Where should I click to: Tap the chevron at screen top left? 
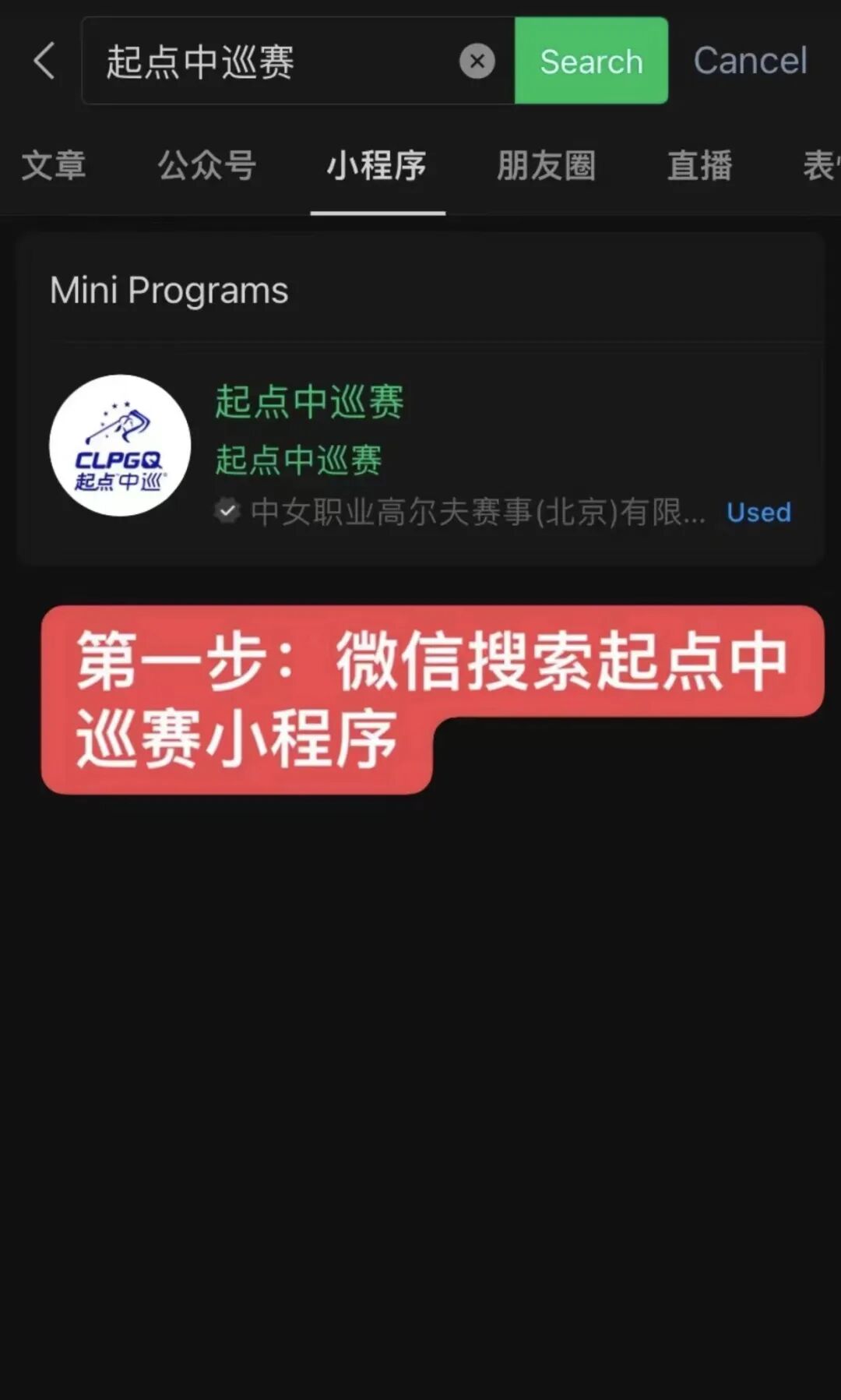[44, 61]
